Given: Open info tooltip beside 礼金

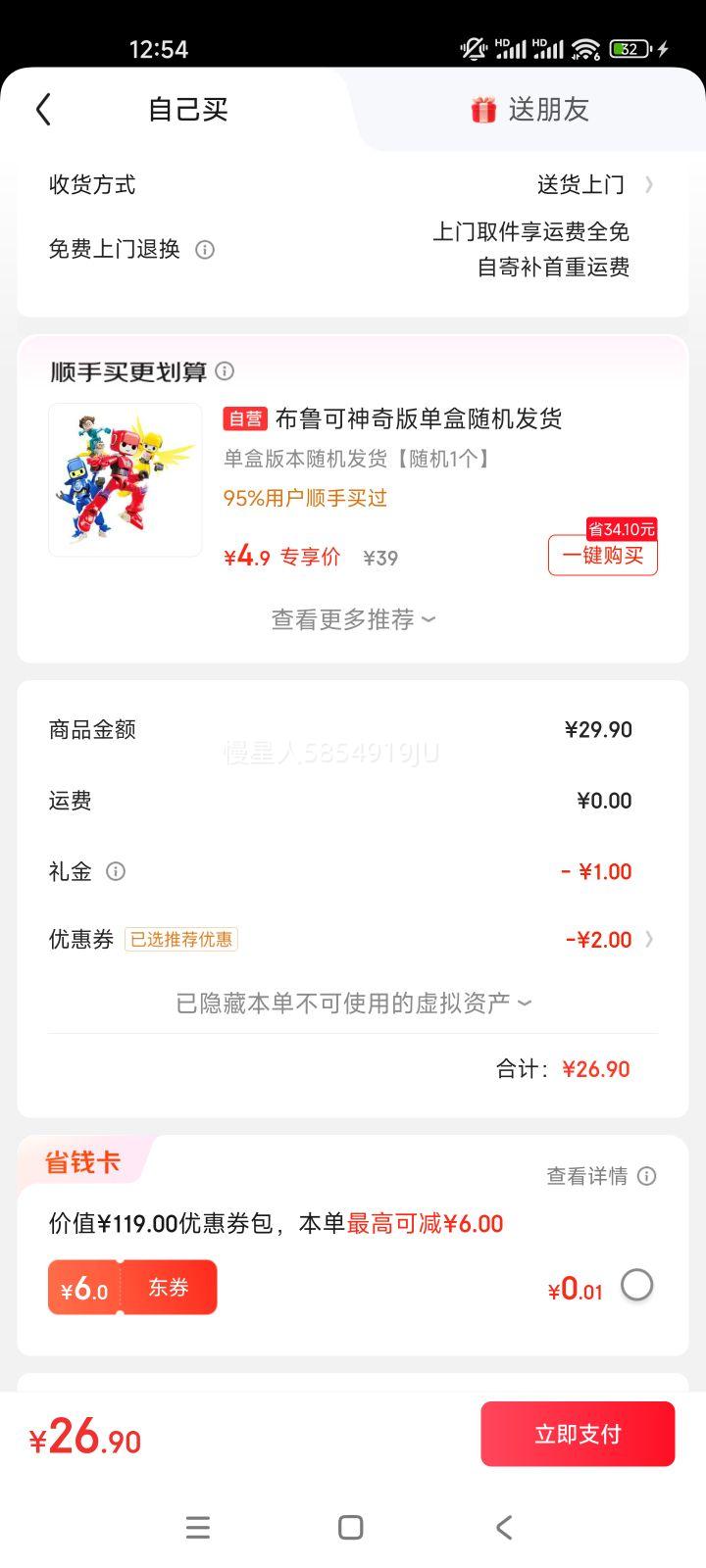Looking at the screenshot, I should 115,871.
